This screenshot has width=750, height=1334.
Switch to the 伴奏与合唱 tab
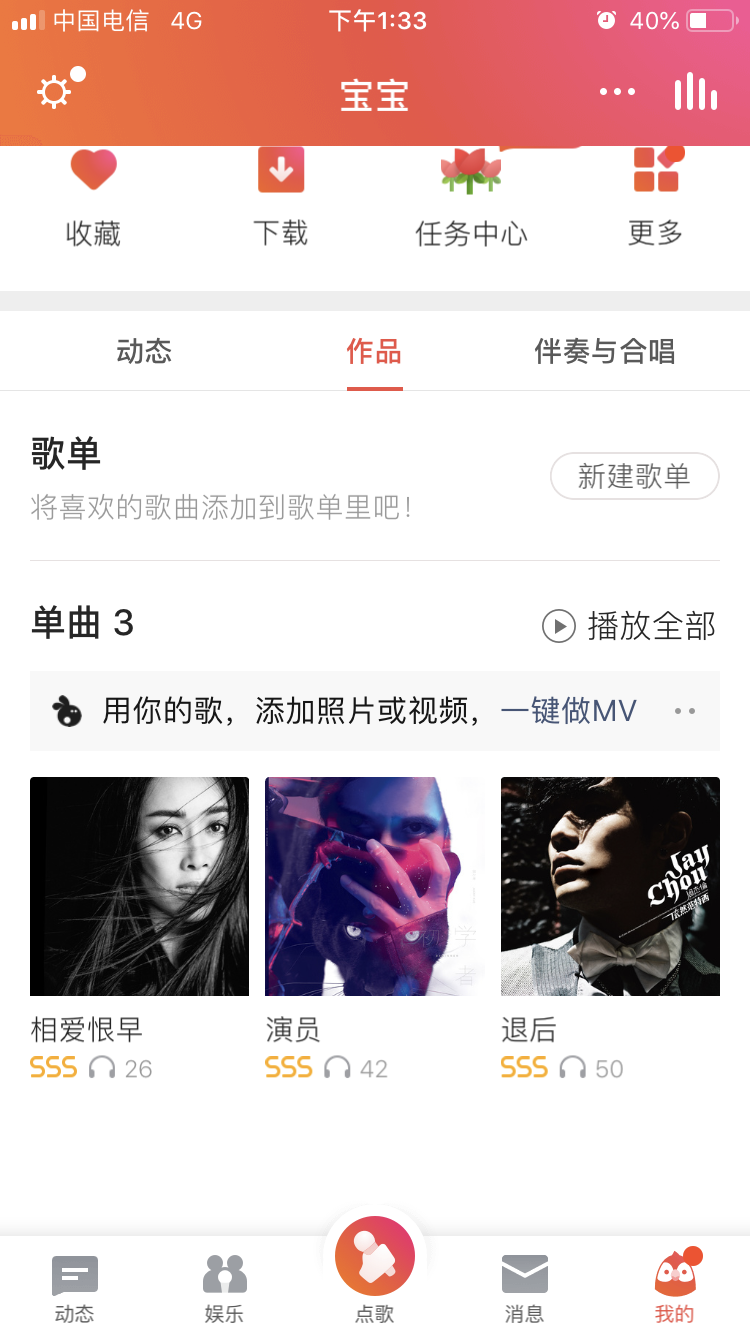click(605, 351)
